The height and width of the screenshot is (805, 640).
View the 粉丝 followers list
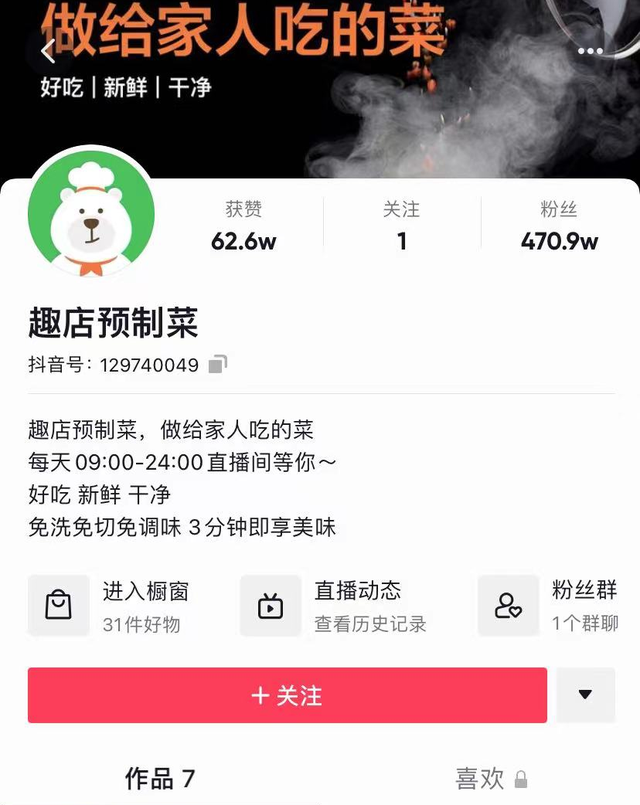click(x=559, y=225)
